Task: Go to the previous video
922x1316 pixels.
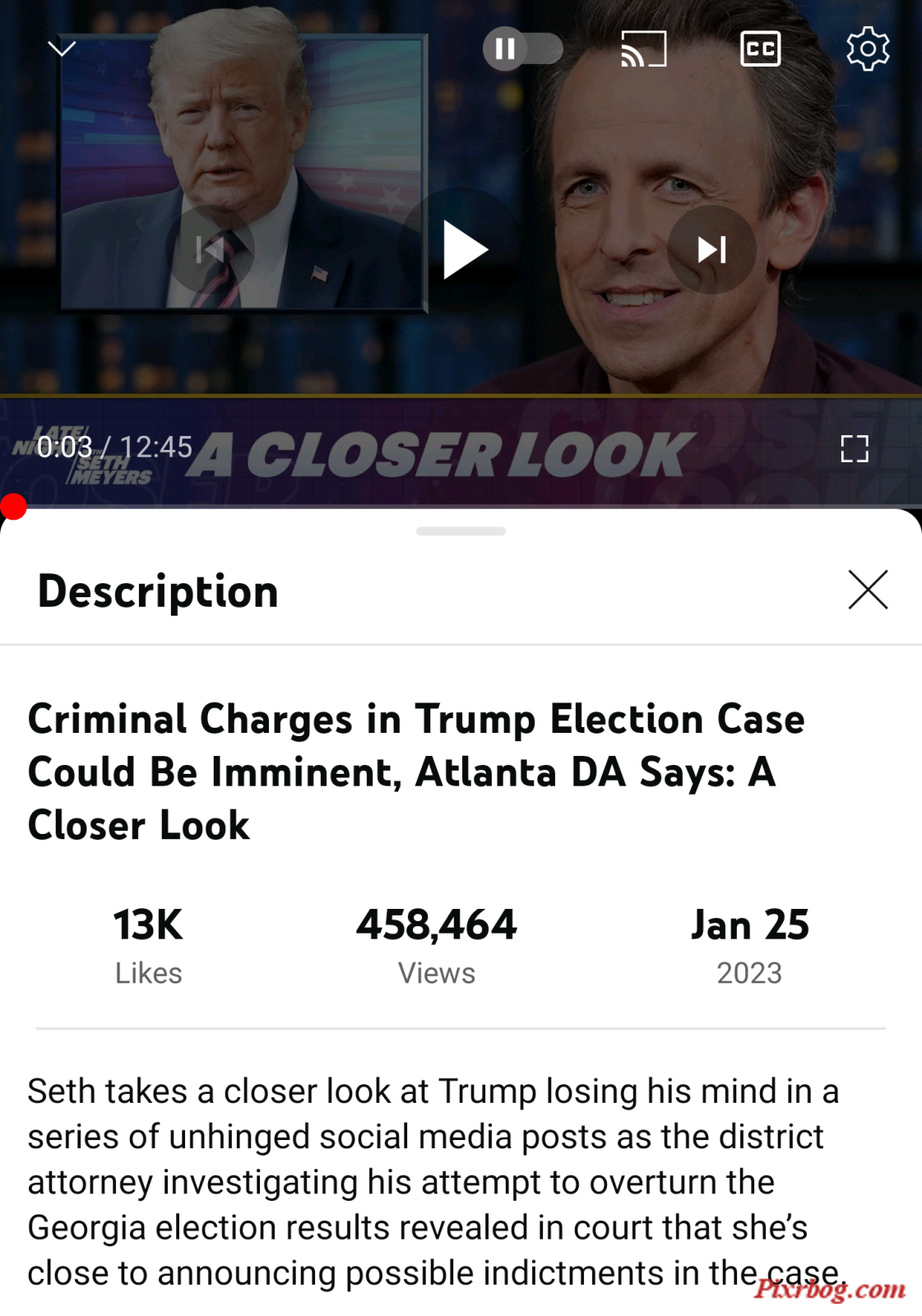Action: (211, 249)
